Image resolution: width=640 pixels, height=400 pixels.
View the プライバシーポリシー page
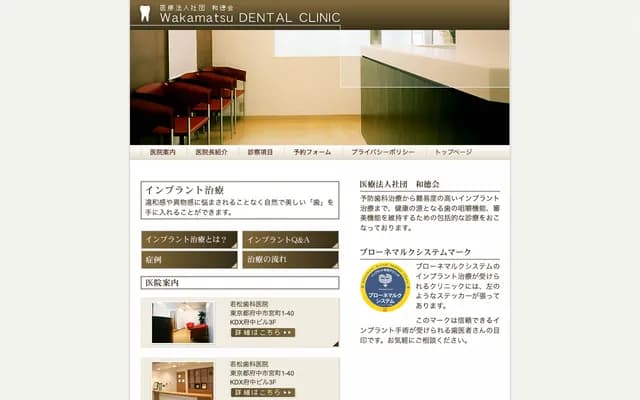381,152
